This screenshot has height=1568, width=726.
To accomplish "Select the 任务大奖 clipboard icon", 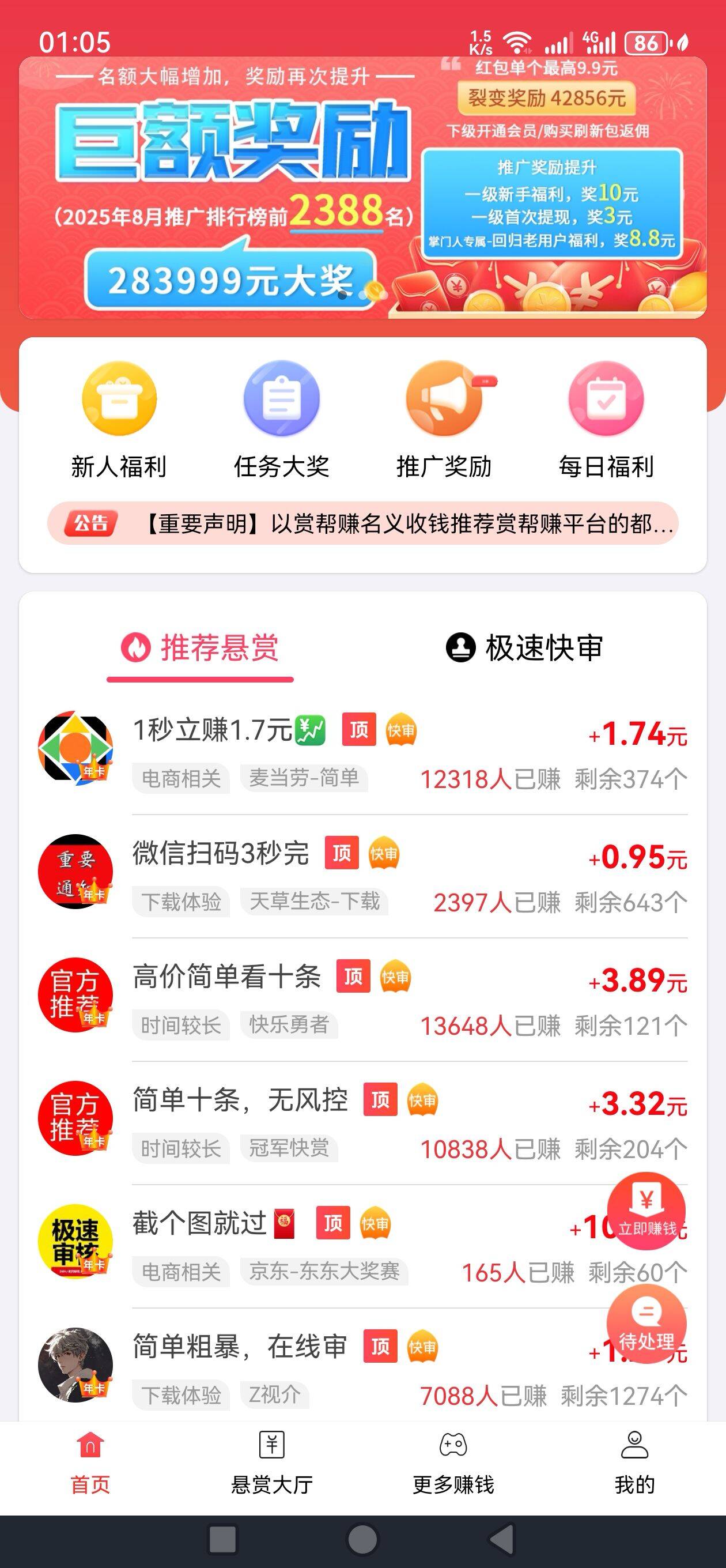I will (281, 399).
